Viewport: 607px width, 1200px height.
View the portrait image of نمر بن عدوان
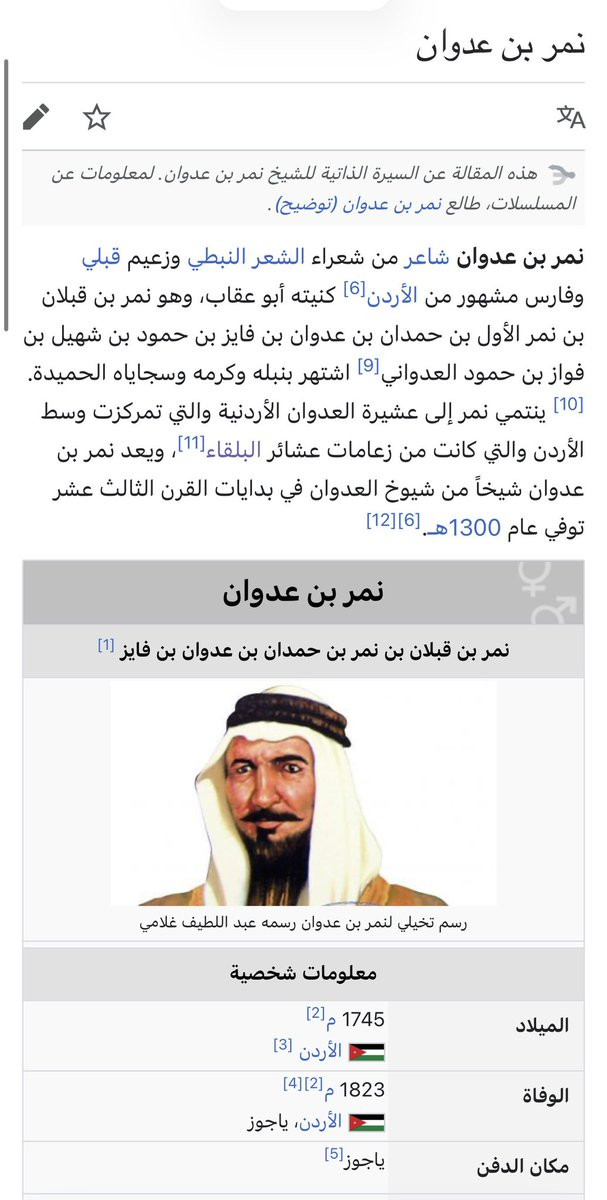tap(304, 794)
